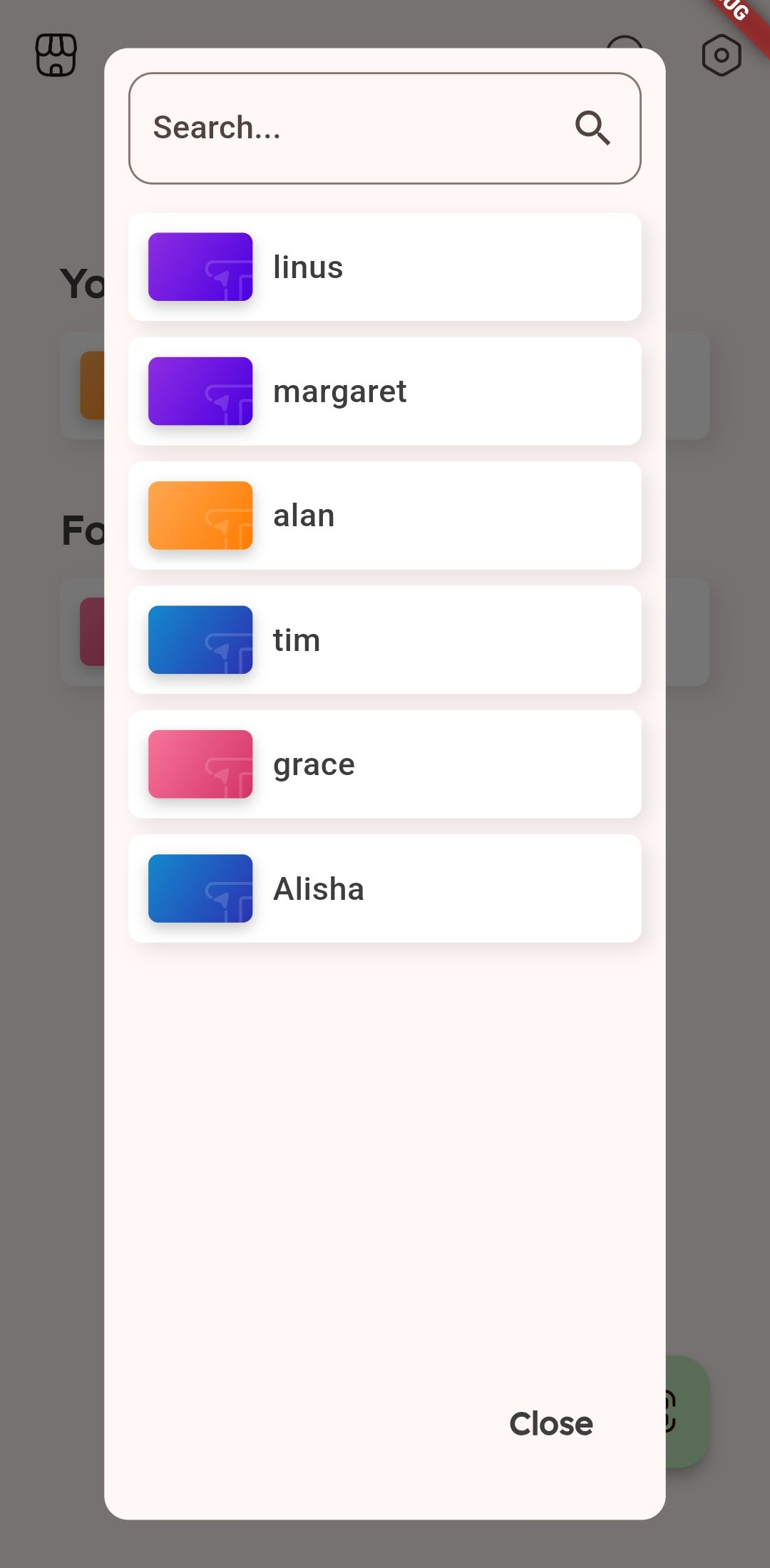Screen dimensions: 770x1568
Task: Choose alan from the list
Action: click(x=385, y=516)
